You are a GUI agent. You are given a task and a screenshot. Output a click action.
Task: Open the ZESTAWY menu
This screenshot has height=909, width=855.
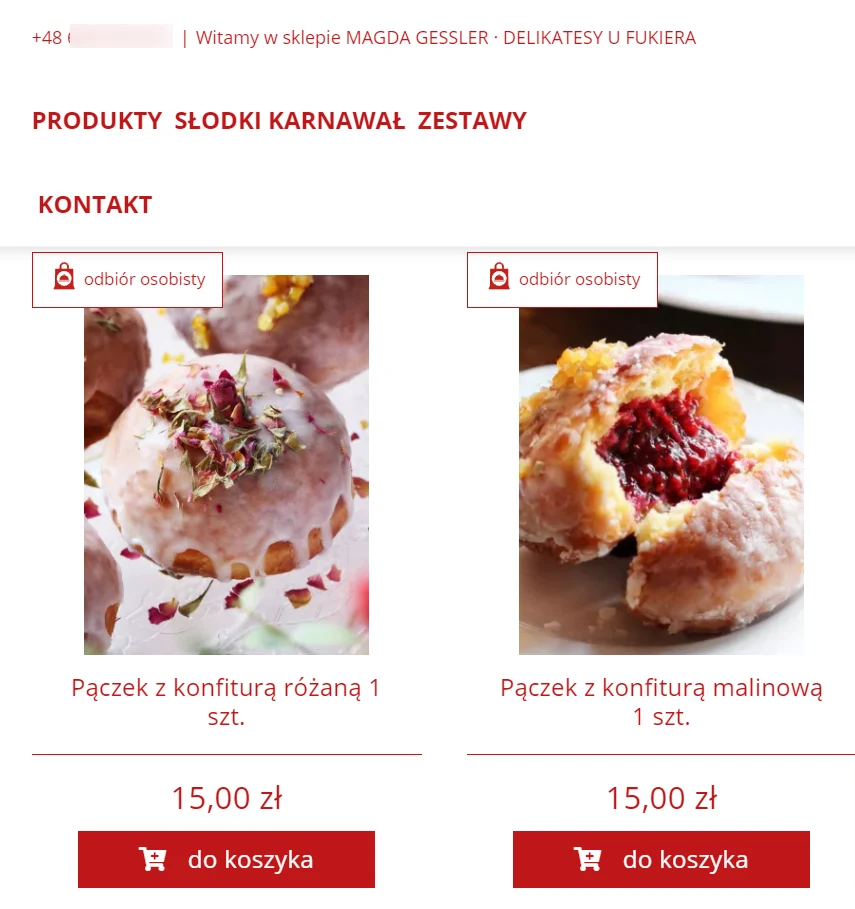click(x=472, y=120)
